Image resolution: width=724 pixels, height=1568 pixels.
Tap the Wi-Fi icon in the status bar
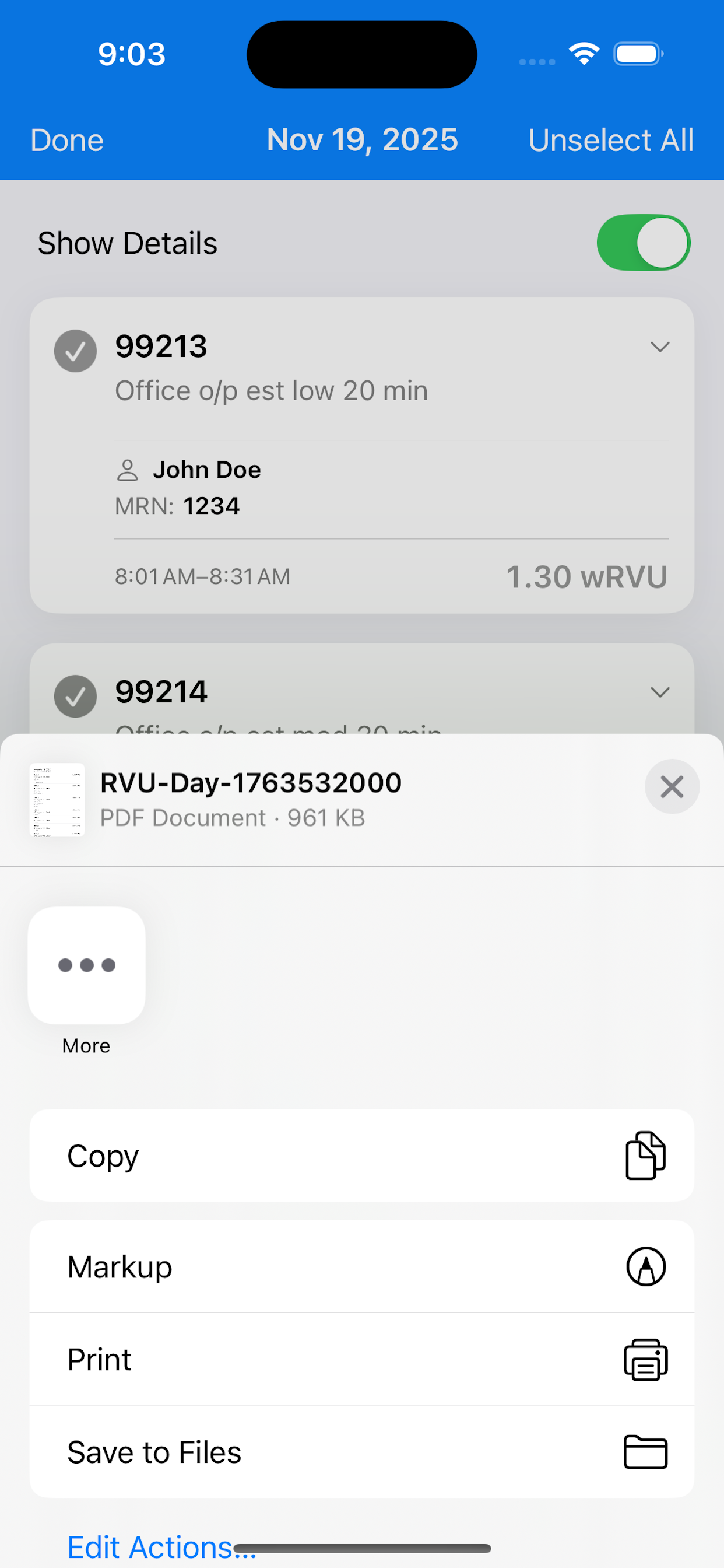coord(583,54)
